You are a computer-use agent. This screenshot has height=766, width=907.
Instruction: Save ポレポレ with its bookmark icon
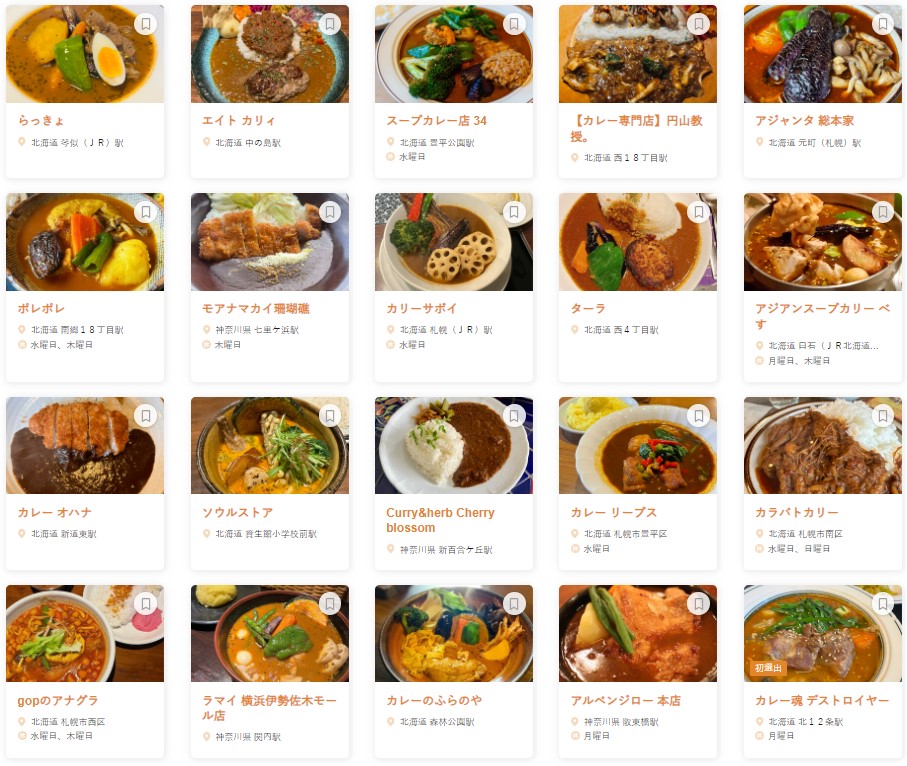pos(146,212)
